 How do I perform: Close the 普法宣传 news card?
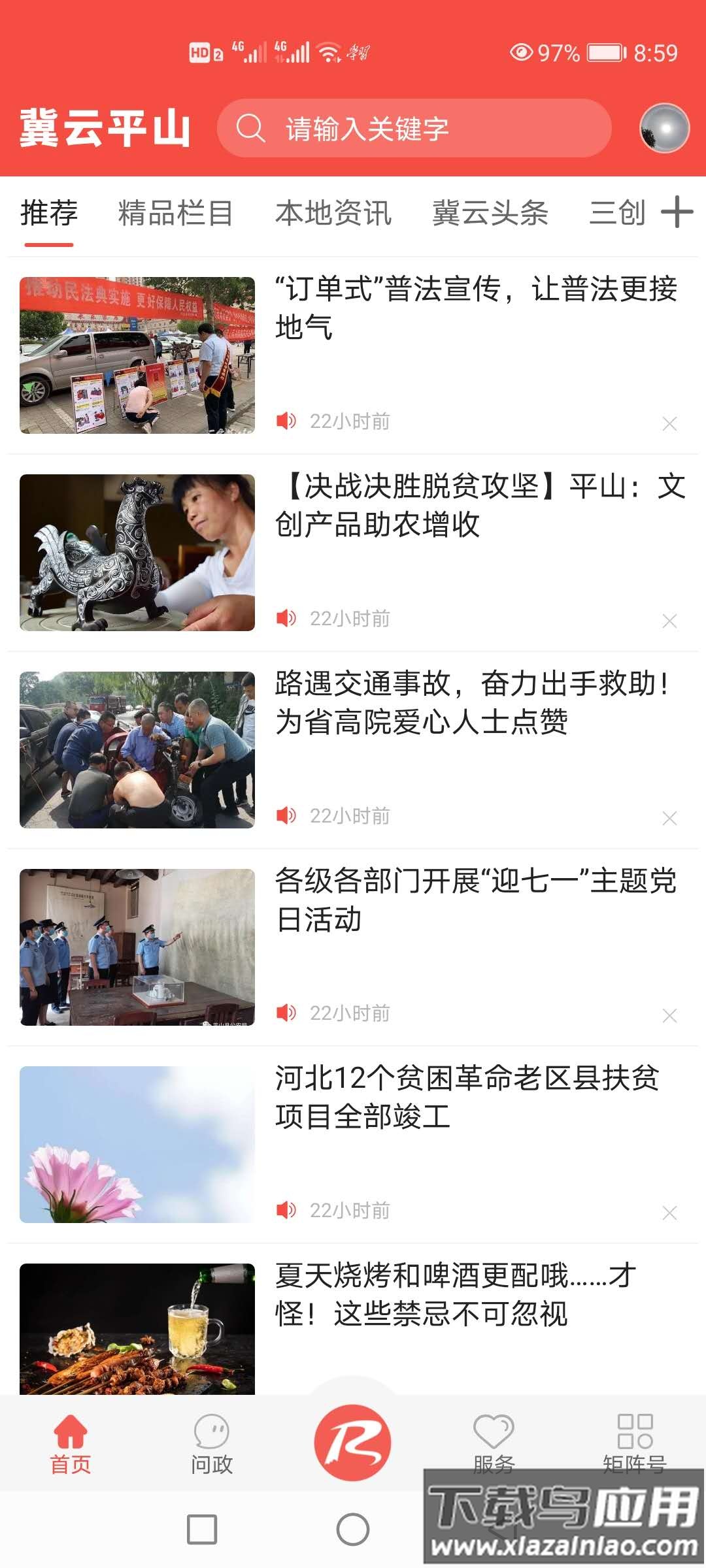point(669,423)
